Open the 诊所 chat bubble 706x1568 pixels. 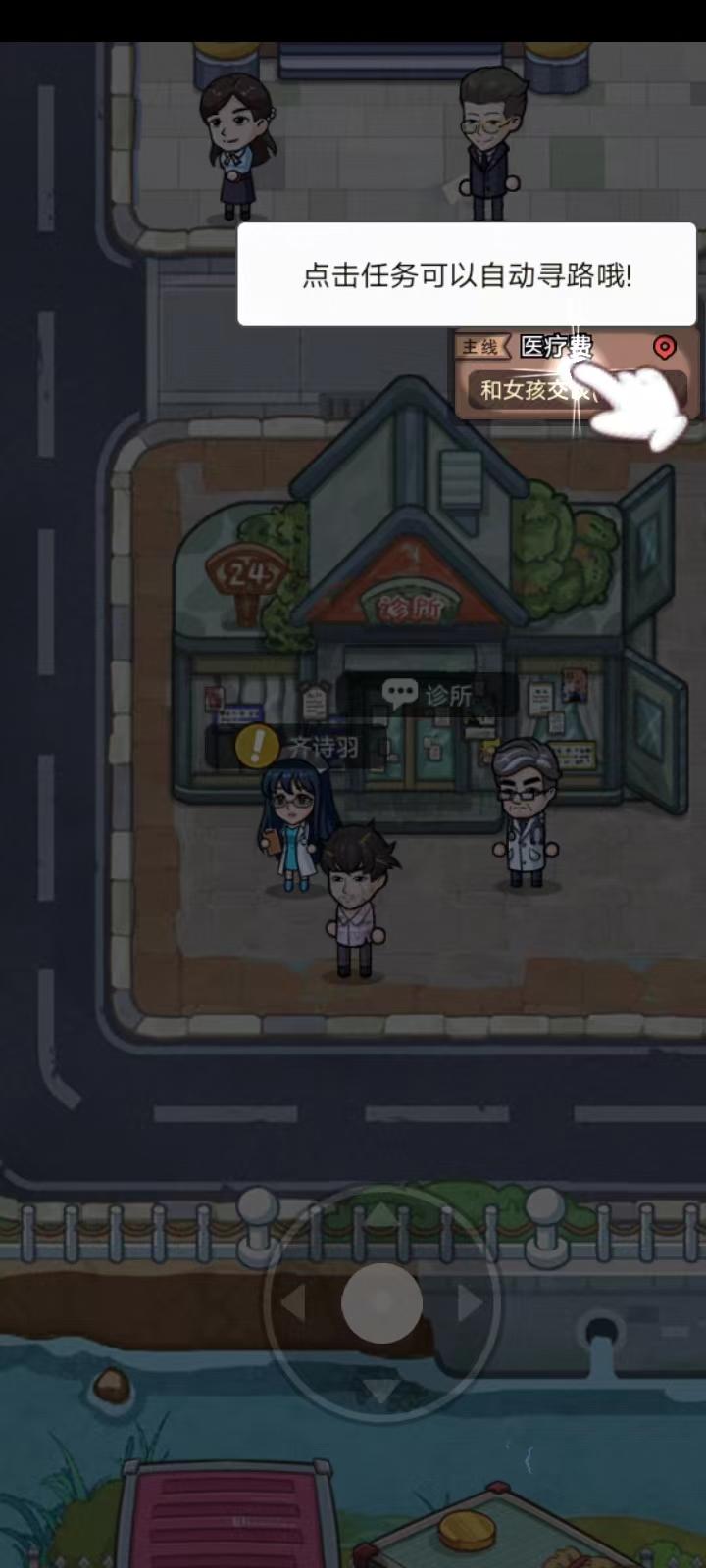(428, 695)
